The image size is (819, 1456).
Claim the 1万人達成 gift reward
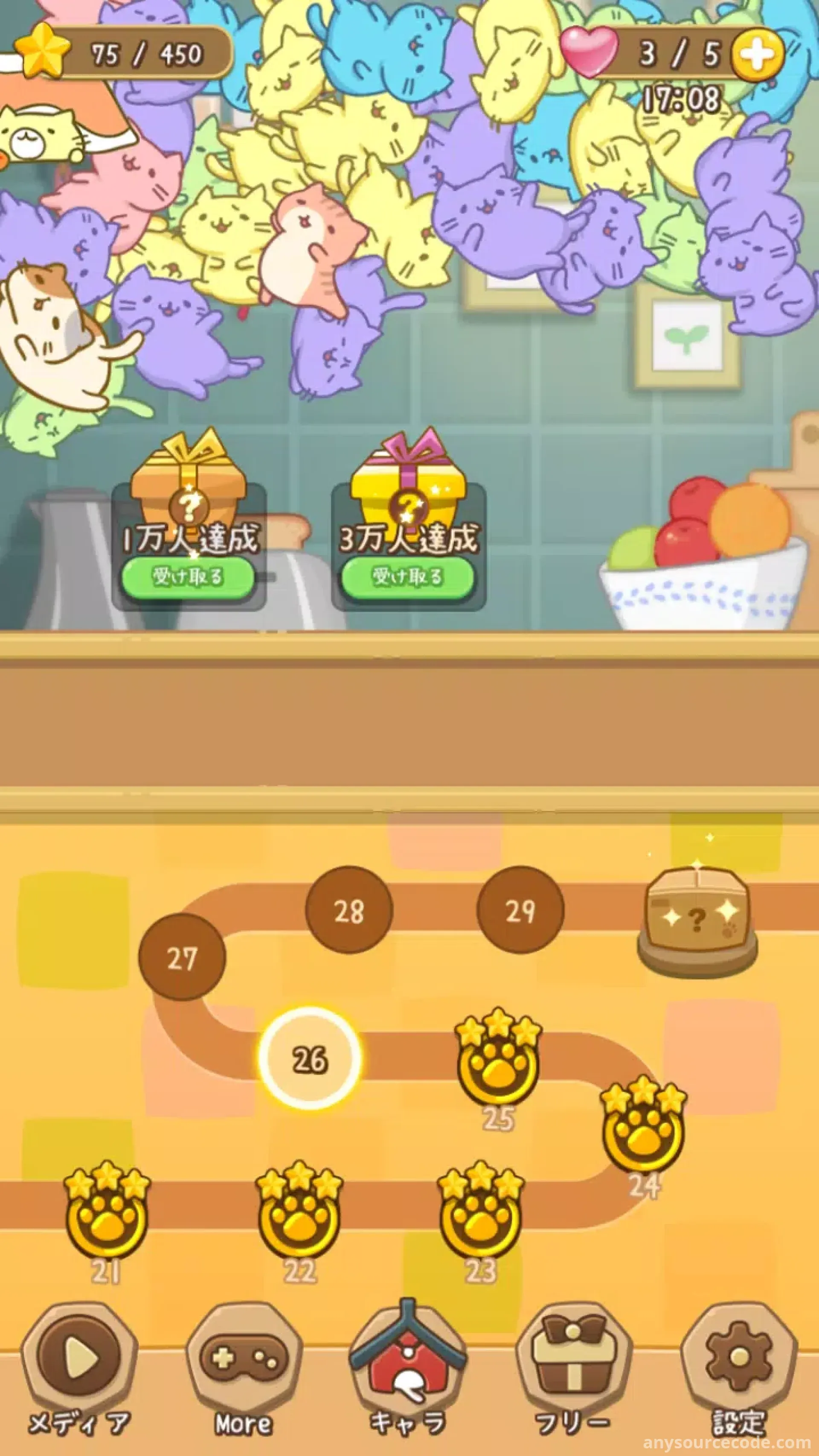pyautogui.click(x=188, y=576)
